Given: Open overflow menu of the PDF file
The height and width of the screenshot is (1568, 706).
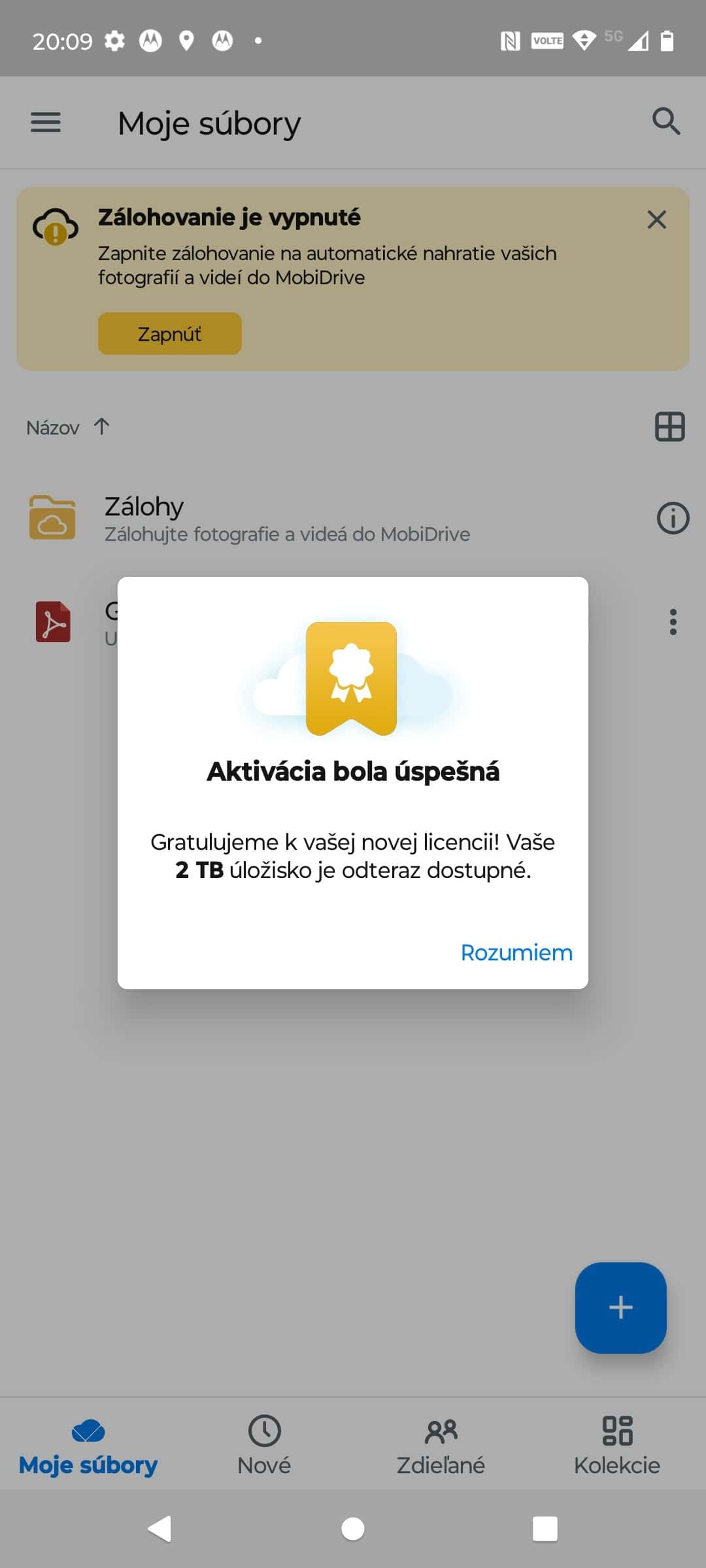Looking at the screenshot, I should (673, 622).
